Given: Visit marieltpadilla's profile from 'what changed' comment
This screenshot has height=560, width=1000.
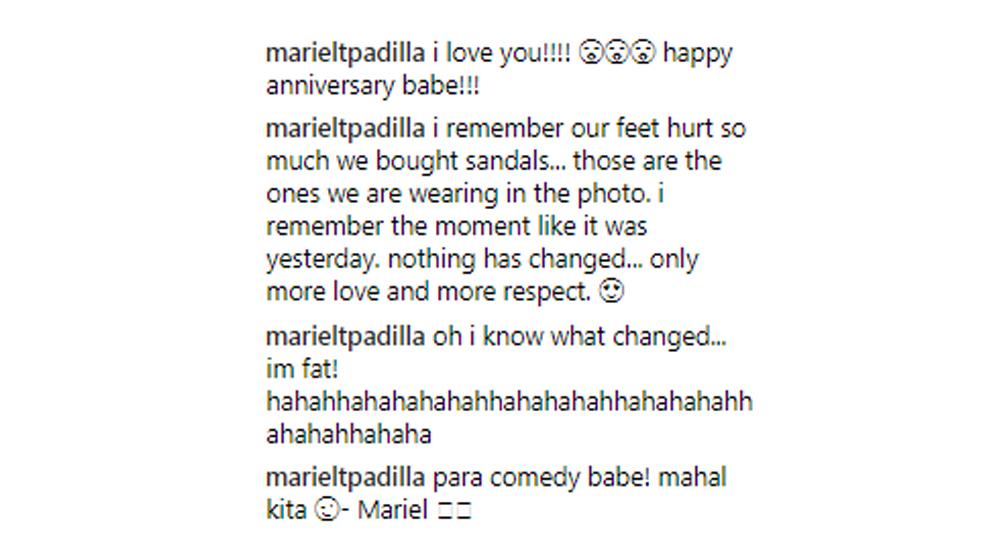Looking at the screenshot, I should click(345, 337).
